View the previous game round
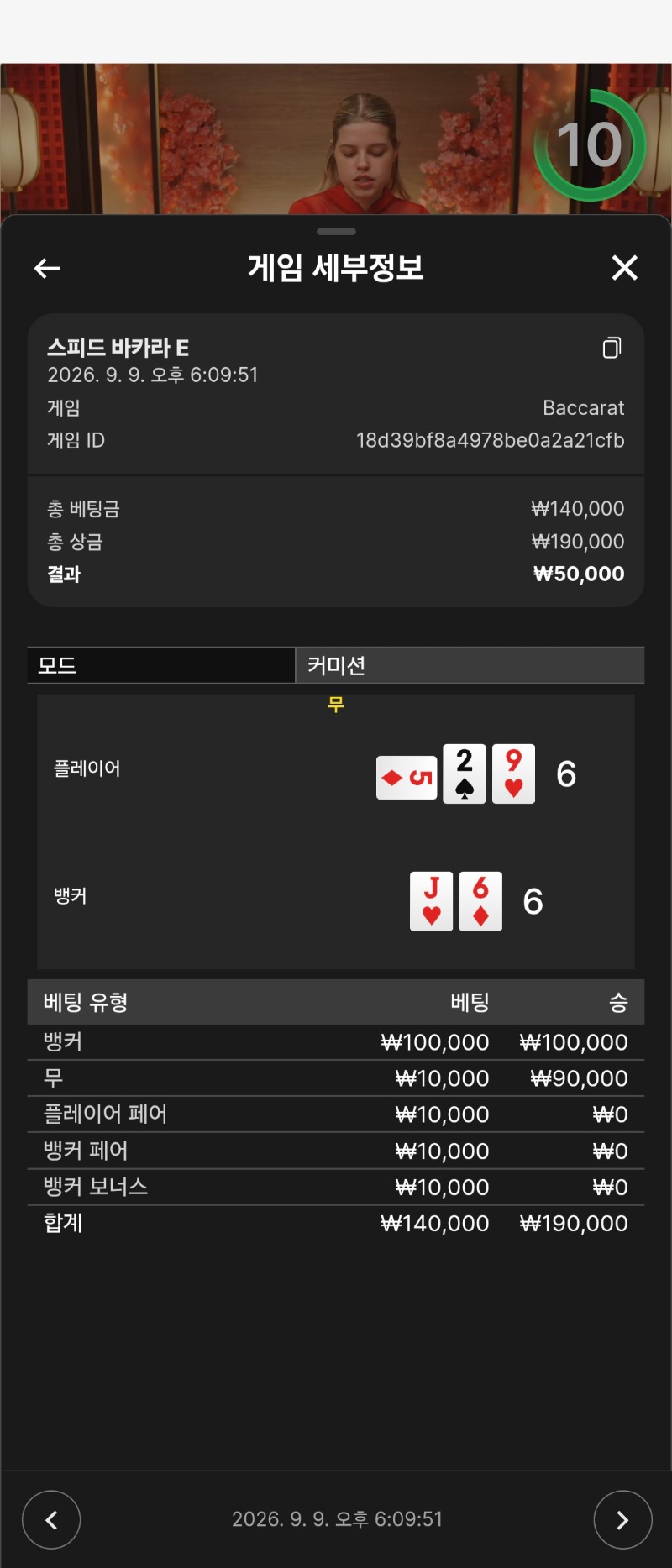Viewport: 672px width, 1568px height. click(x=51, y=1519)
